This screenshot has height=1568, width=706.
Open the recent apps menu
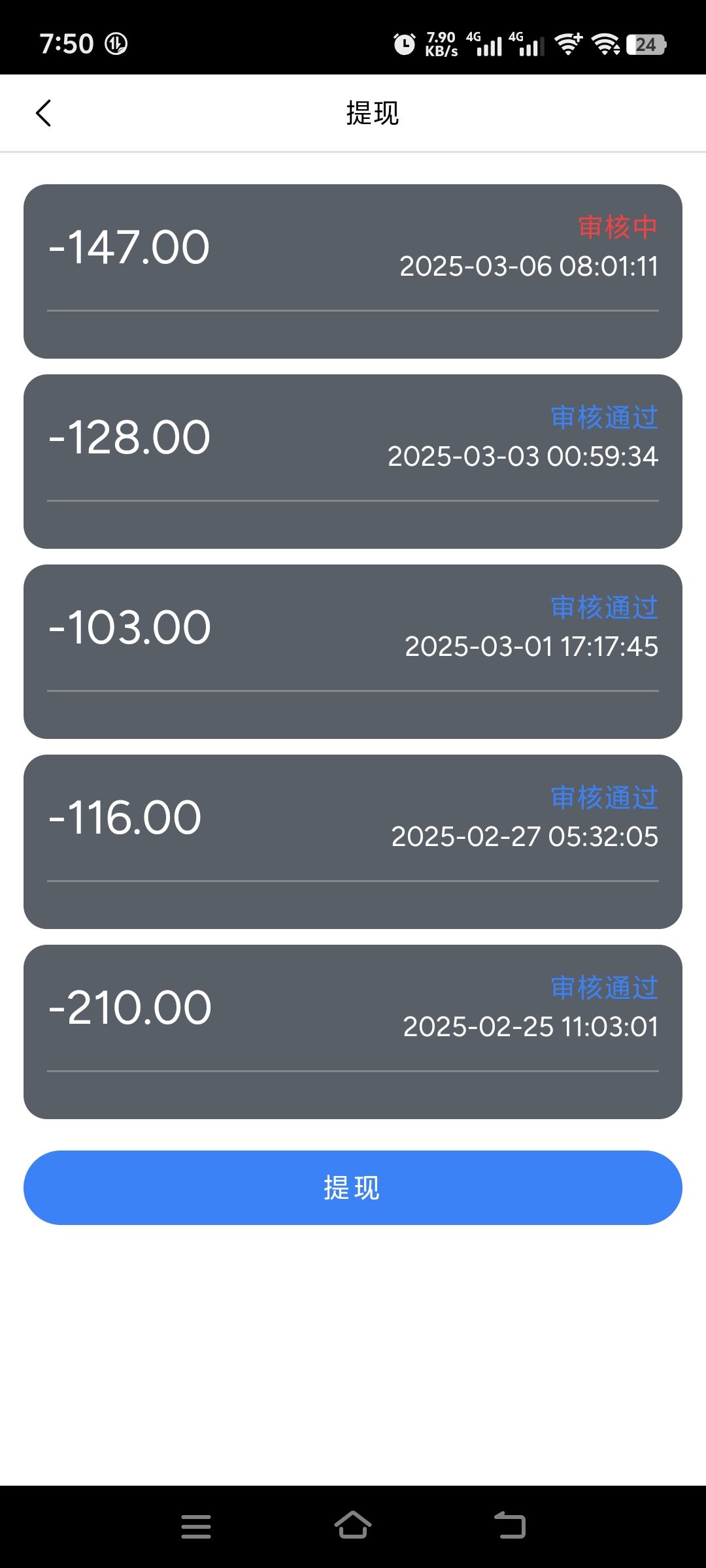point(196,1526)
